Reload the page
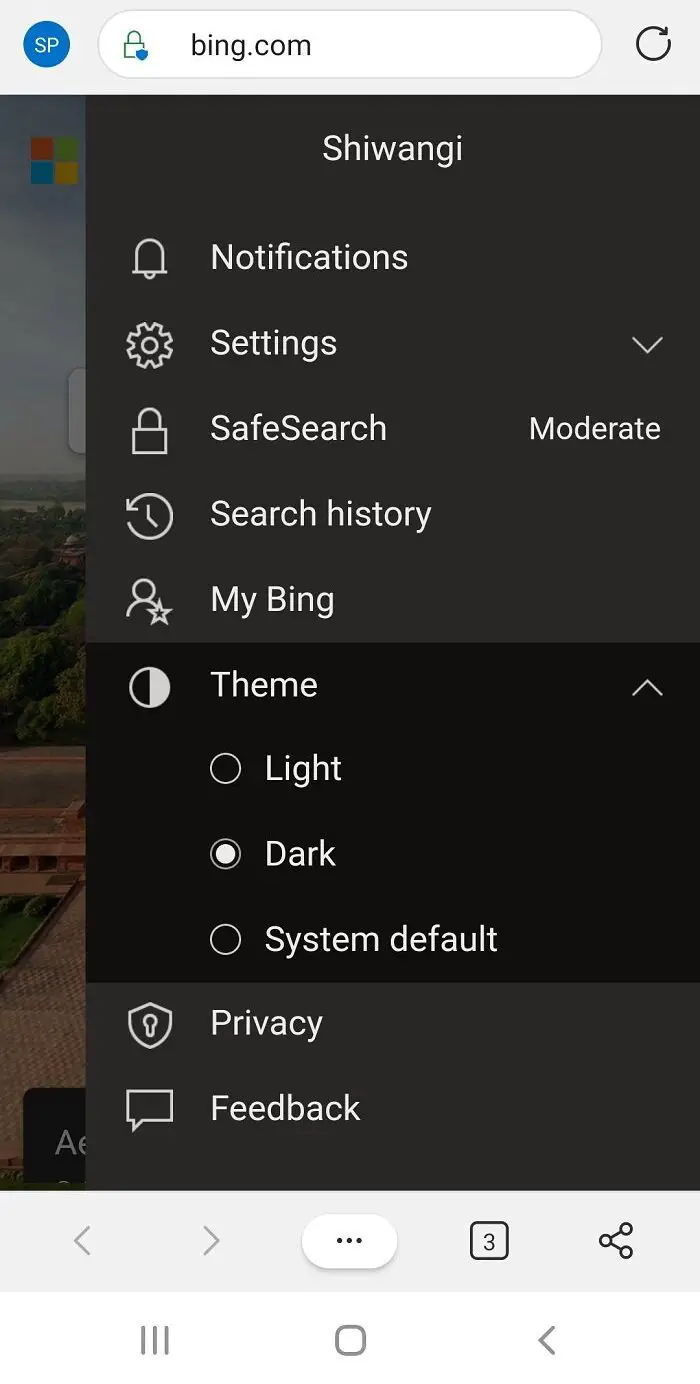700x1384 pixels. tap(653, 44)
